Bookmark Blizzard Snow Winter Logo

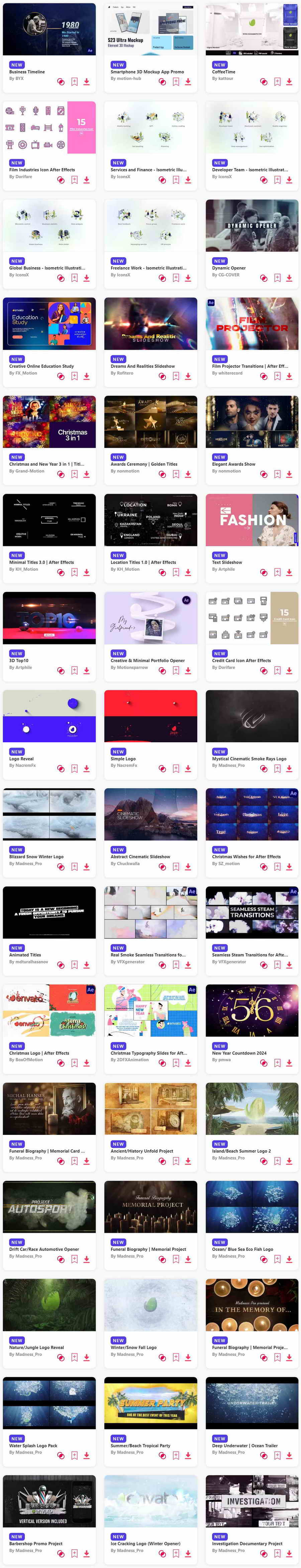pos(74,867)
